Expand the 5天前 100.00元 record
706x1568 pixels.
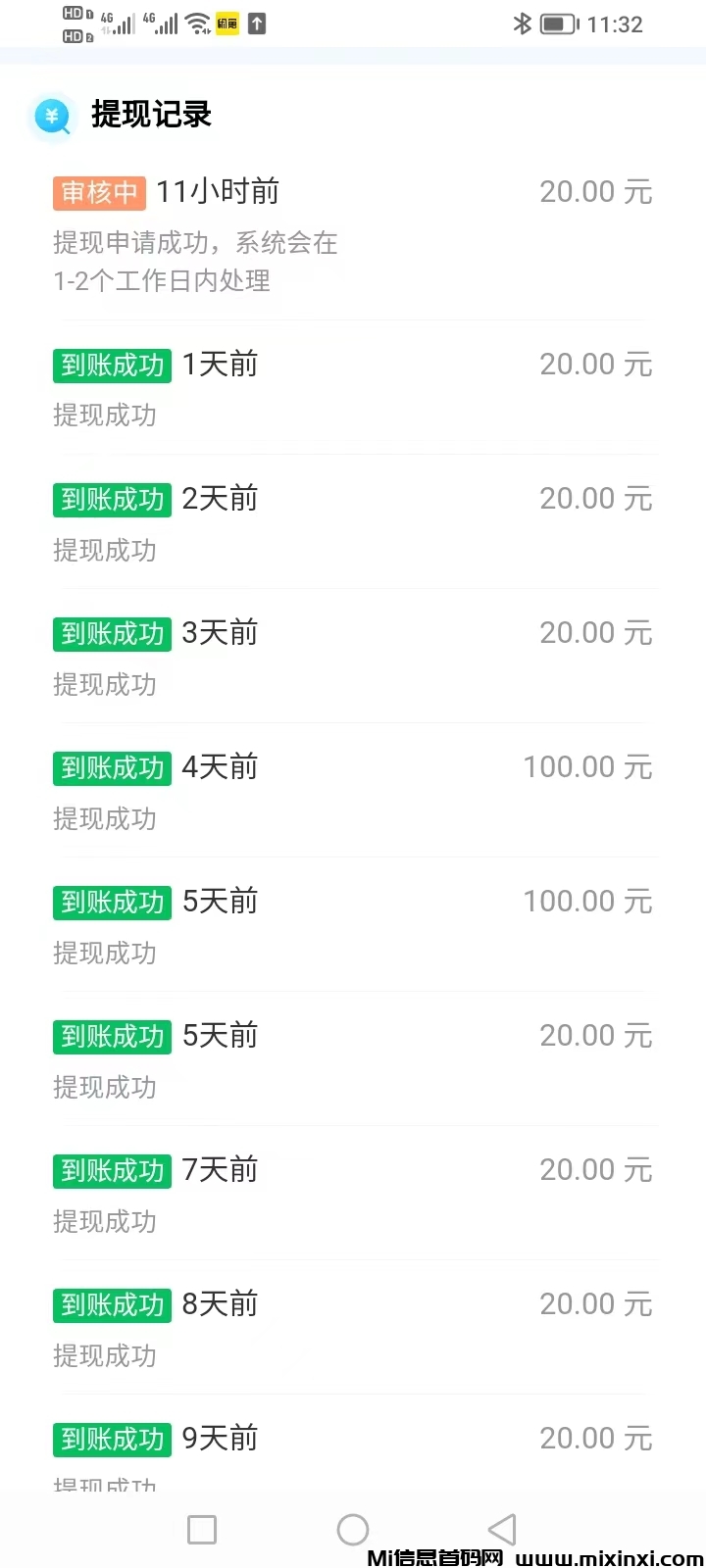[353, 926]
